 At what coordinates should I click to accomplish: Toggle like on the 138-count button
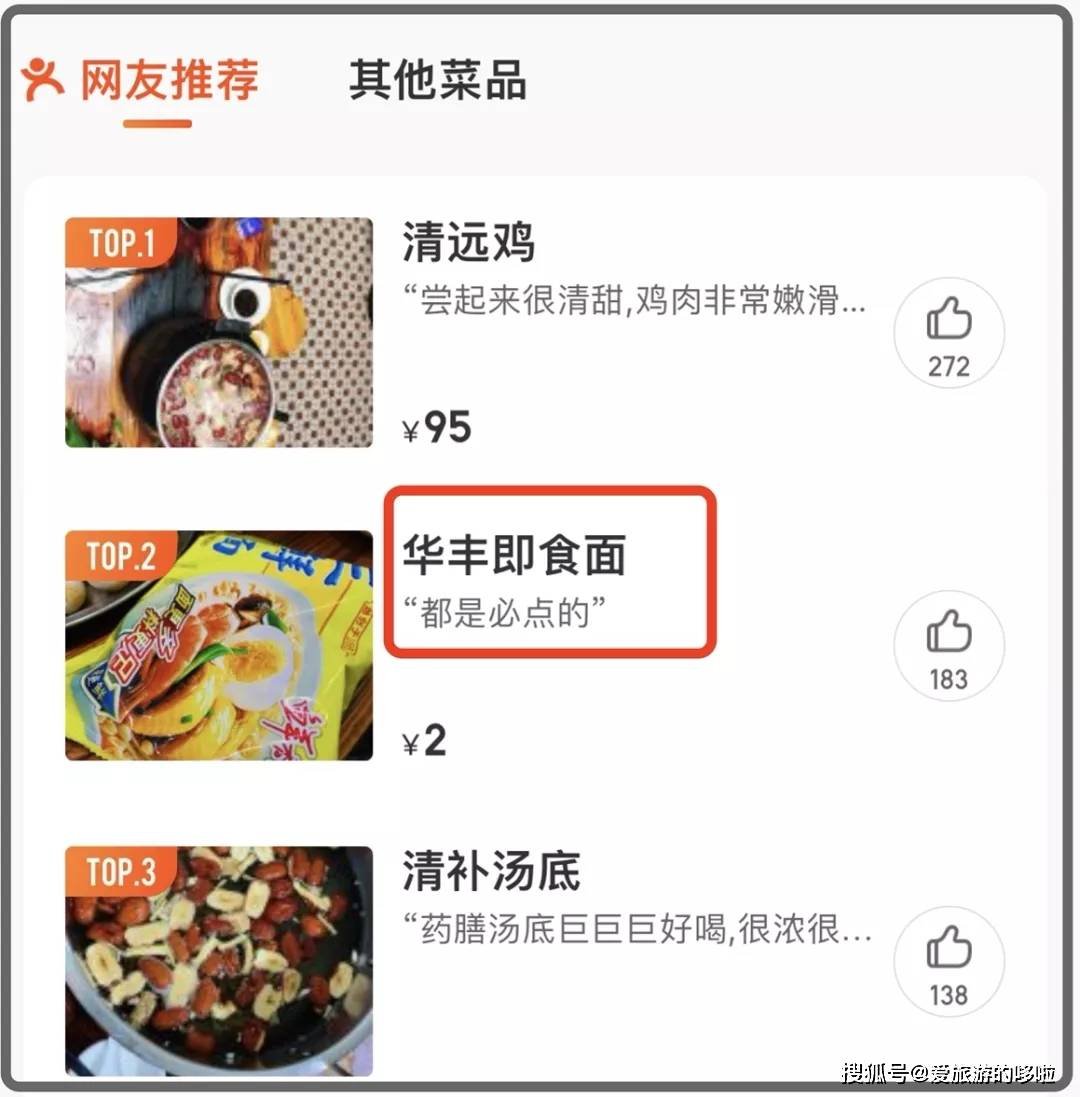tap(948, 961)
